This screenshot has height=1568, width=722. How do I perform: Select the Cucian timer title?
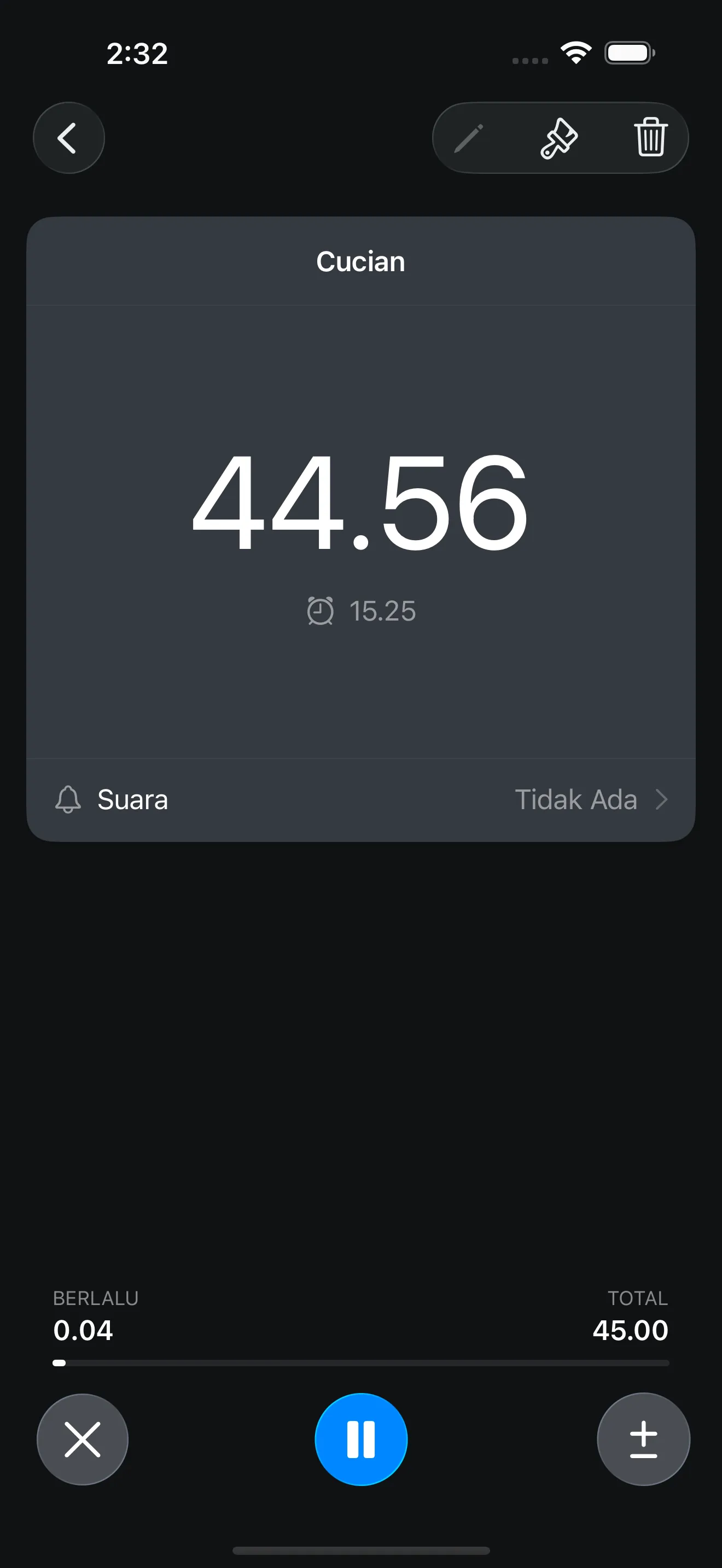point(360,261)
